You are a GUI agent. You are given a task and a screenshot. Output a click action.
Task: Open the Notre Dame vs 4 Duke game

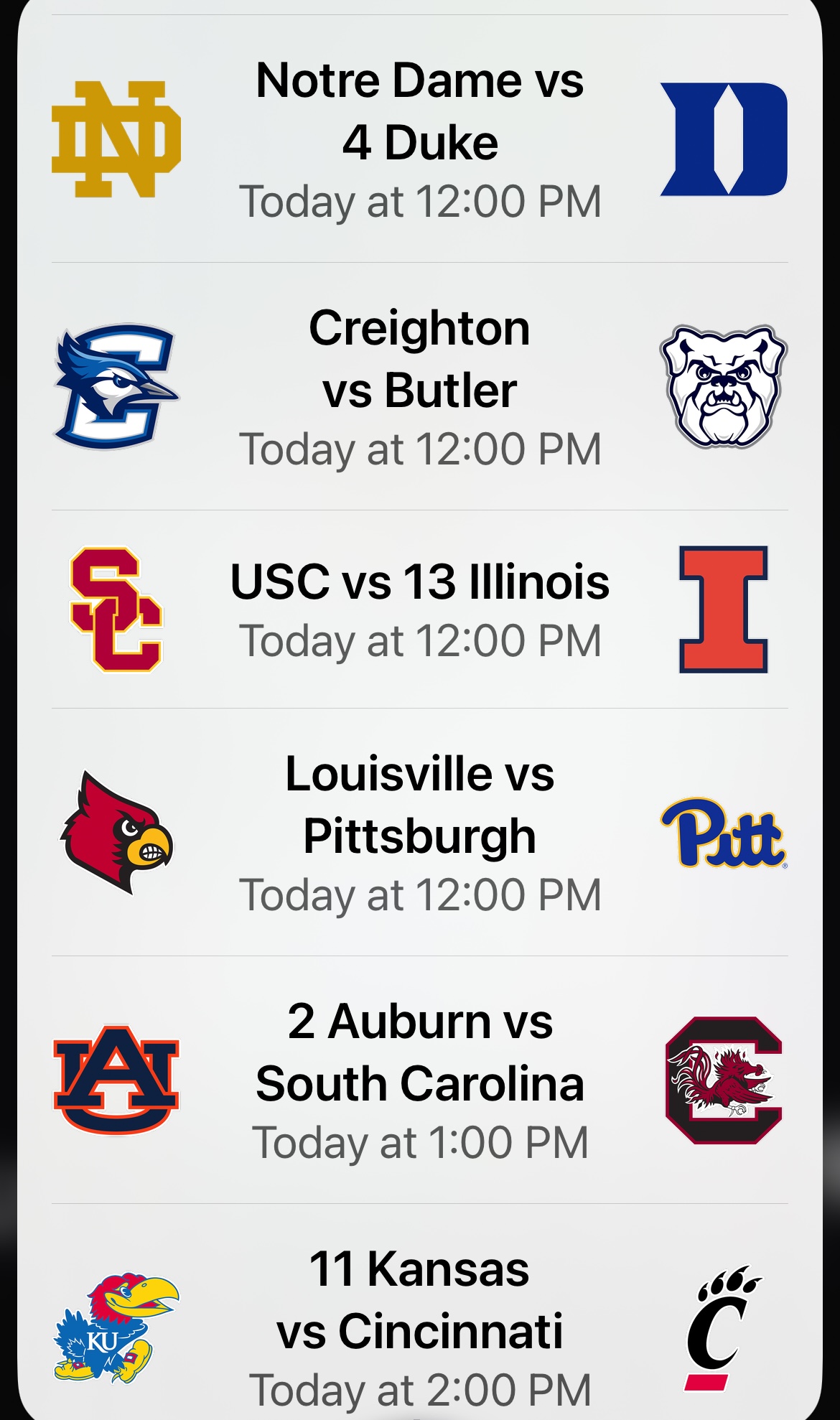tap(420, 139)
